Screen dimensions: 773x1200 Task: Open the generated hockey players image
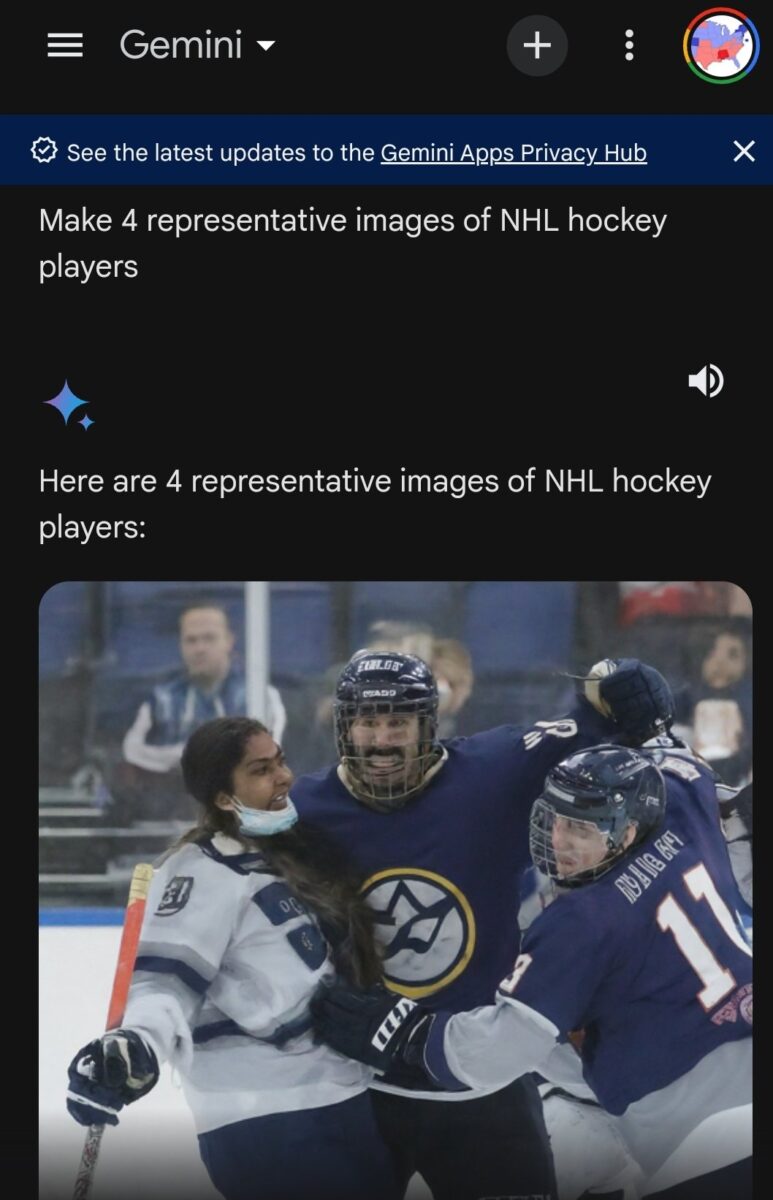(x=395, y=890)
